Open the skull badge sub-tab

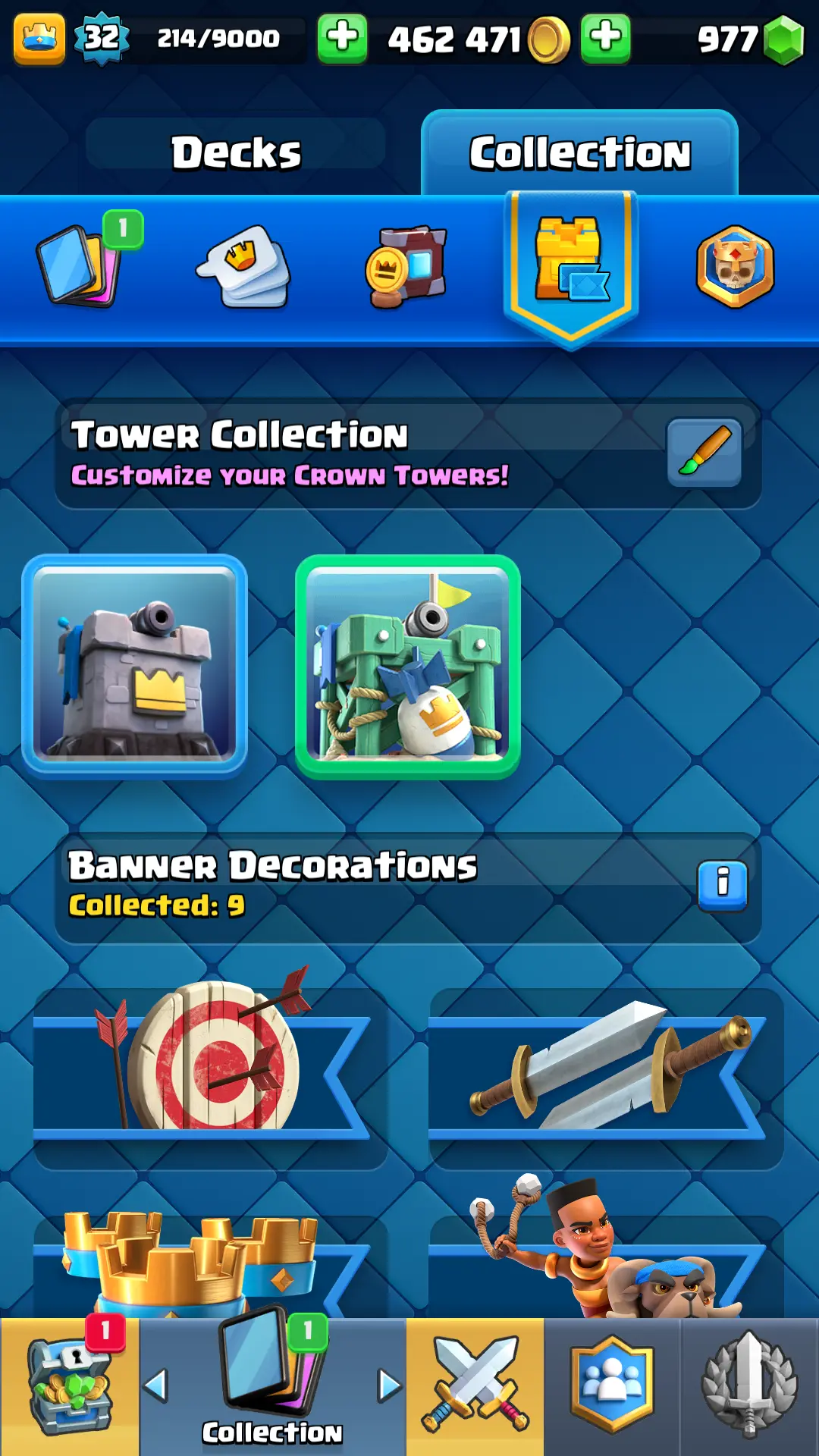pyautogui.click(x=735, y=267)
